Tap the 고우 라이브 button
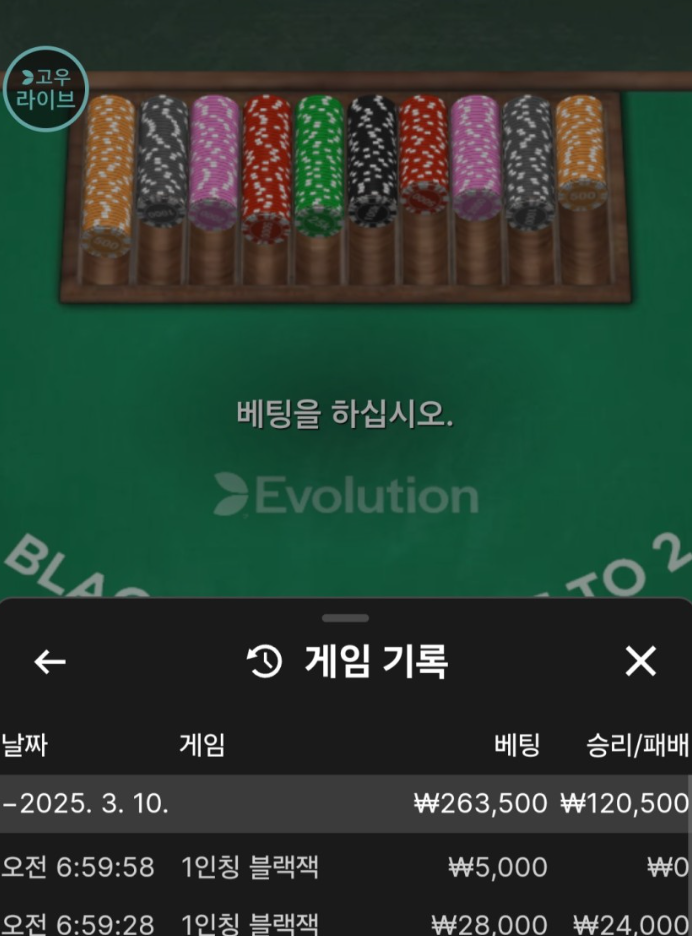Viewport: 692px width, 936px height. 46,89
